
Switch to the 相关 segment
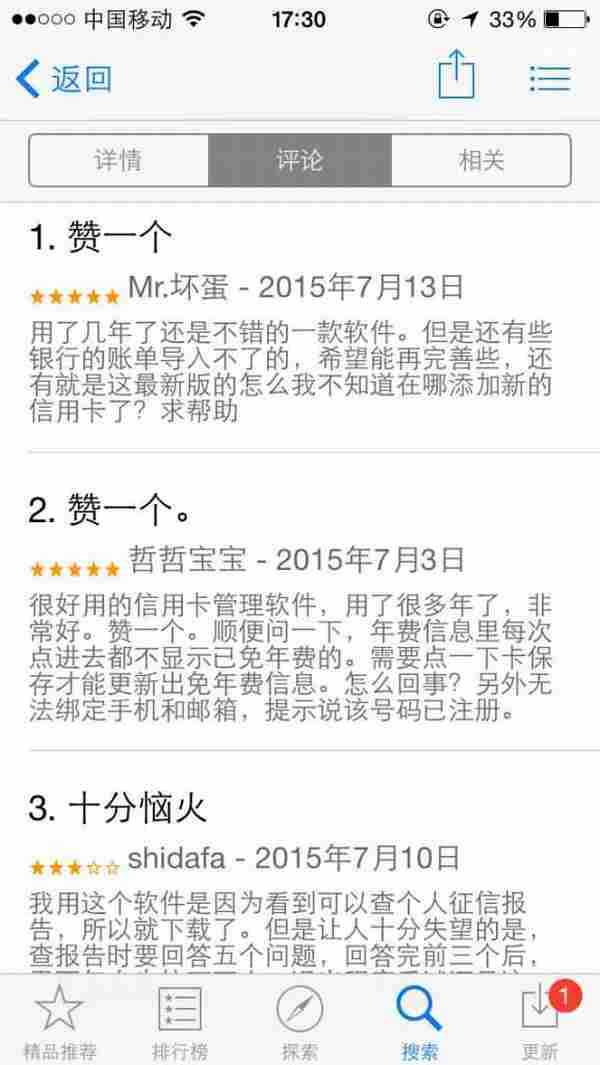click(481, 160)
